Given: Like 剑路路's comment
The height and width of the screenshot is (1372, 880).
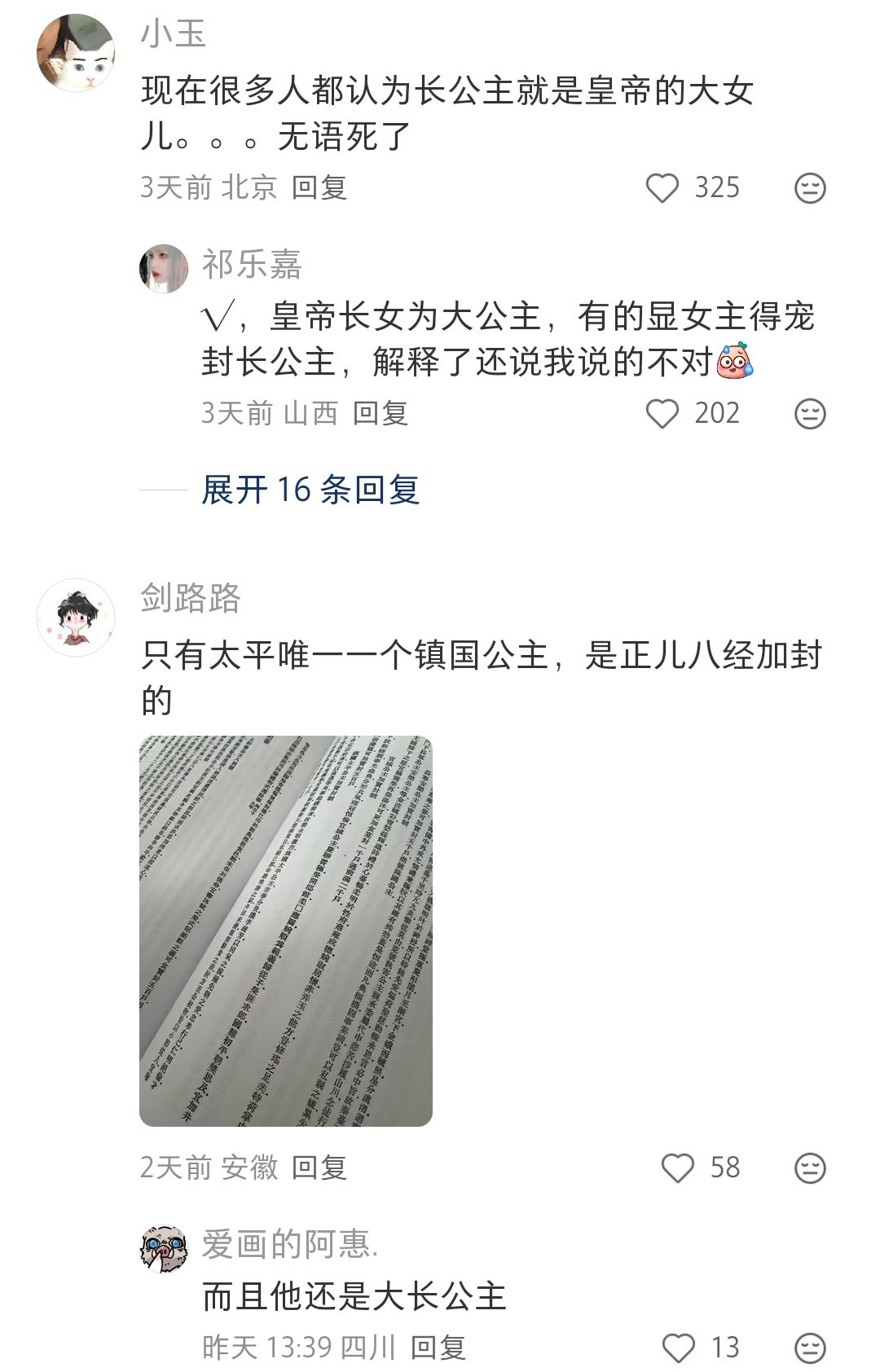Looking at the screenshot, I should click(x=678, y=1168).
